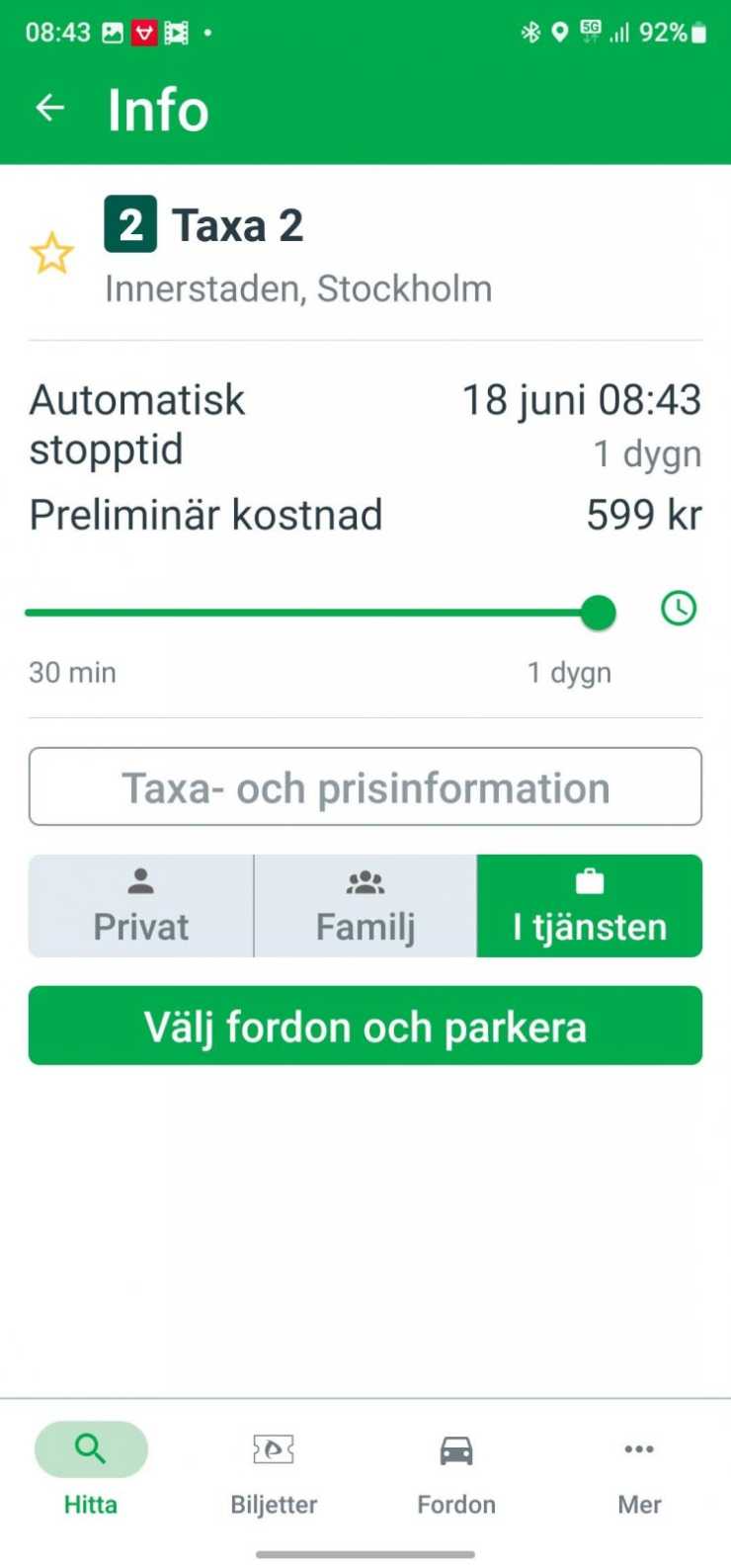731x1568 pixels.
Task: Open the clock icon to set stop time
Action: click(x=678, y=609)
